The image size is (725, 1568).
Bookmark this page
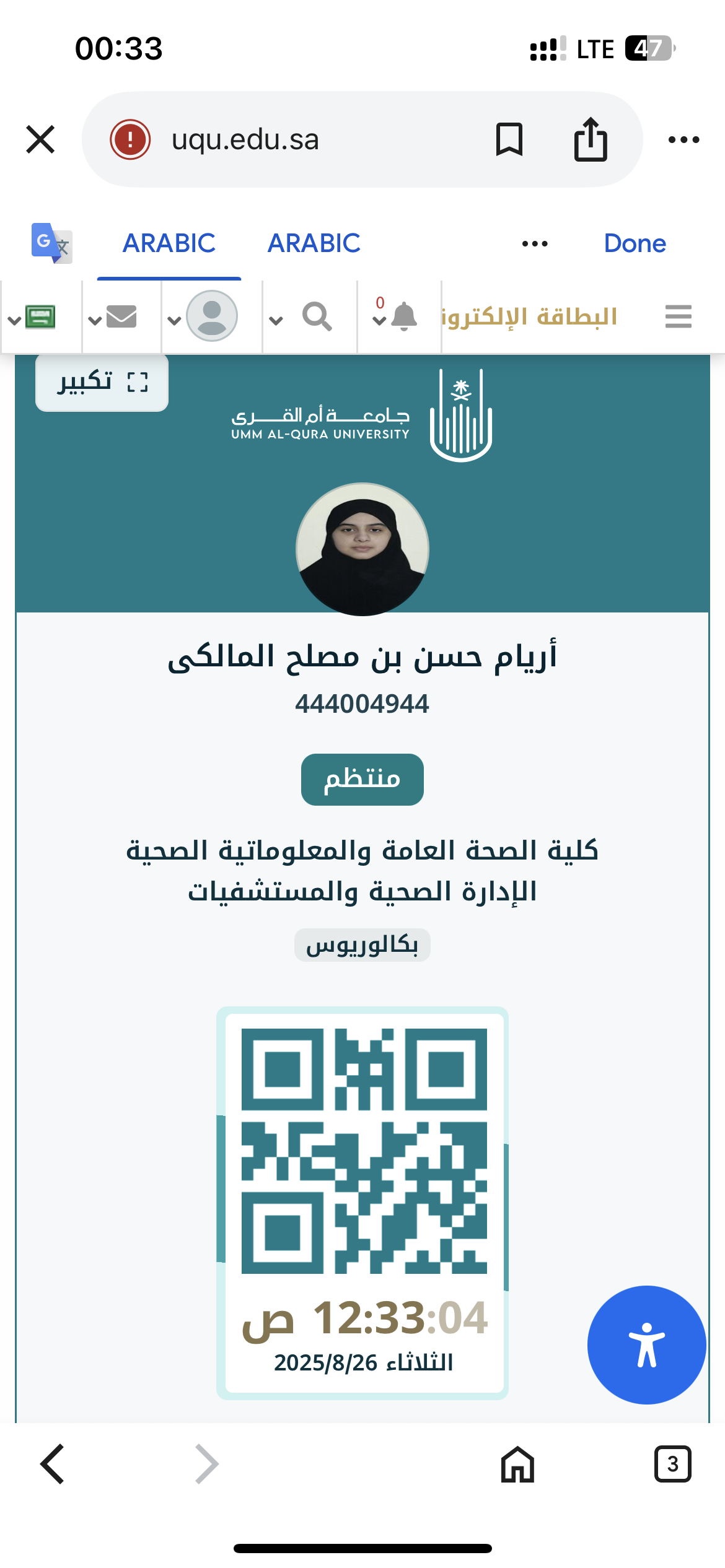[509, 139]
